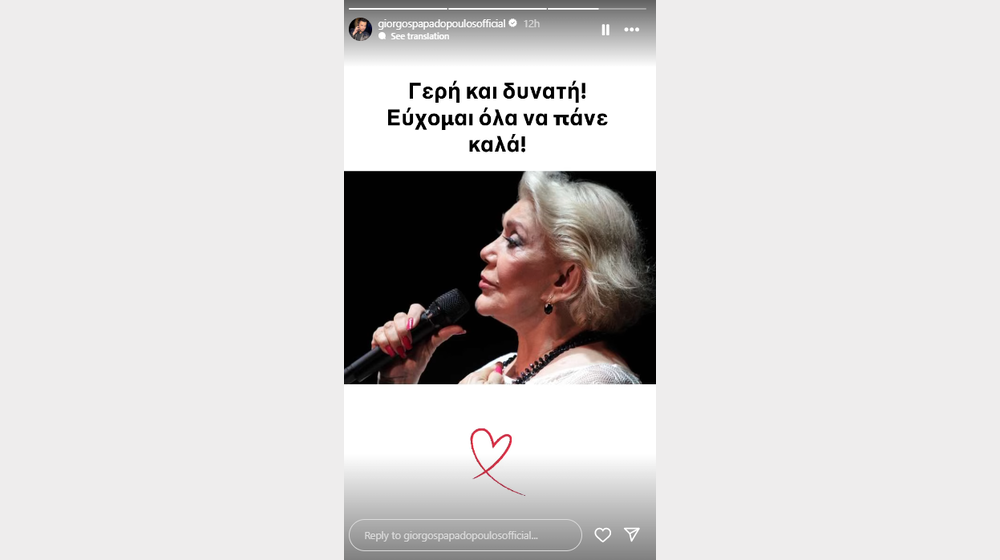Share the story via the paper plane icon
The height and width of the screenshot is (560, 1000).
632,535
